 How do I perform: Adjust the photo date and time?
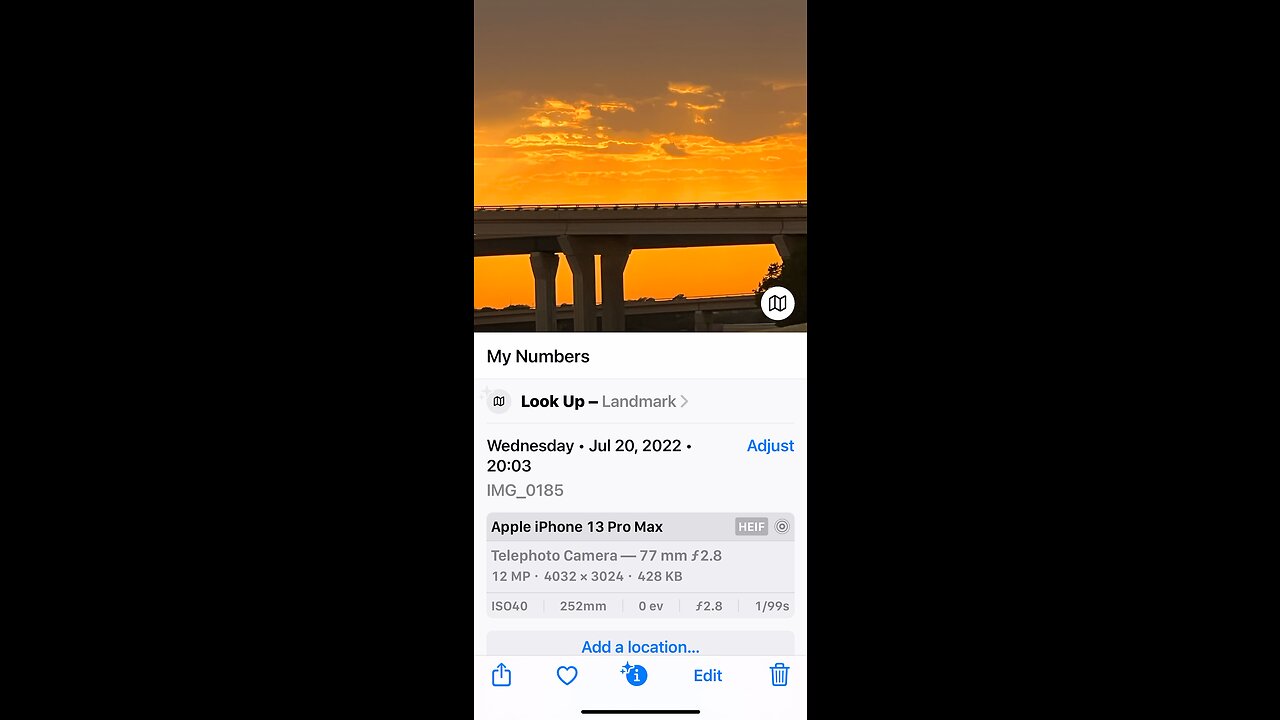tap(770, 446)
